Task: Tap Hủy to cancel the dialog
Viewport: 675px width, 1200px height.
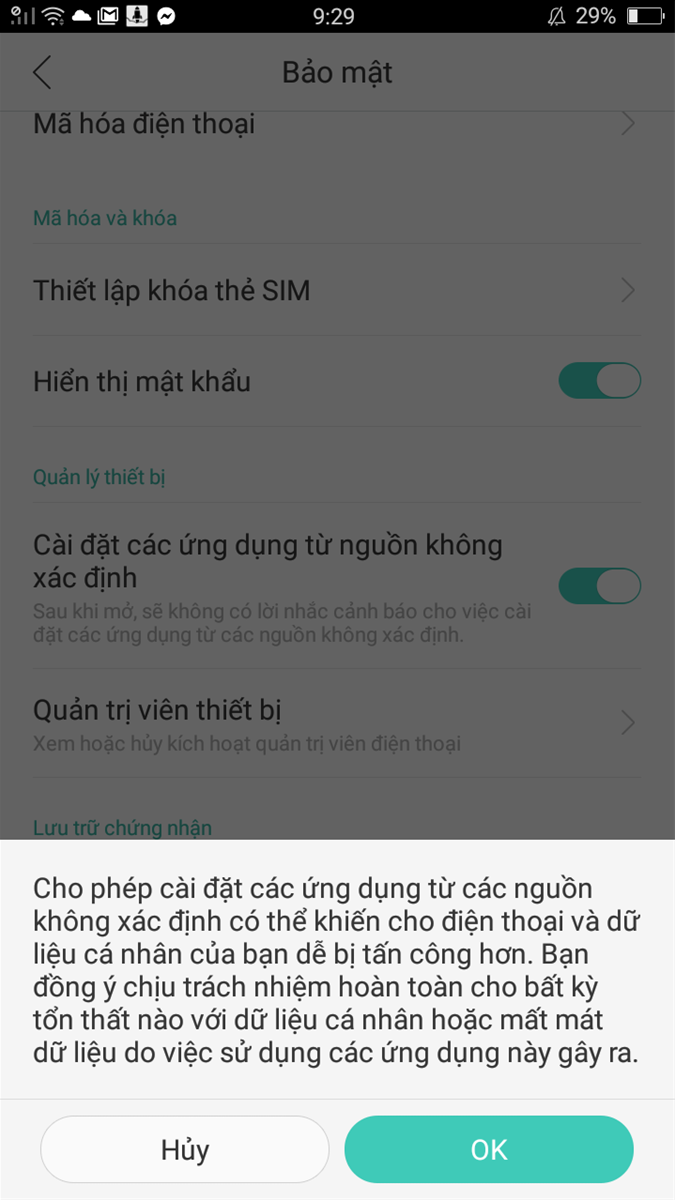Action: pyautogui.click(x=185, y=1150)
